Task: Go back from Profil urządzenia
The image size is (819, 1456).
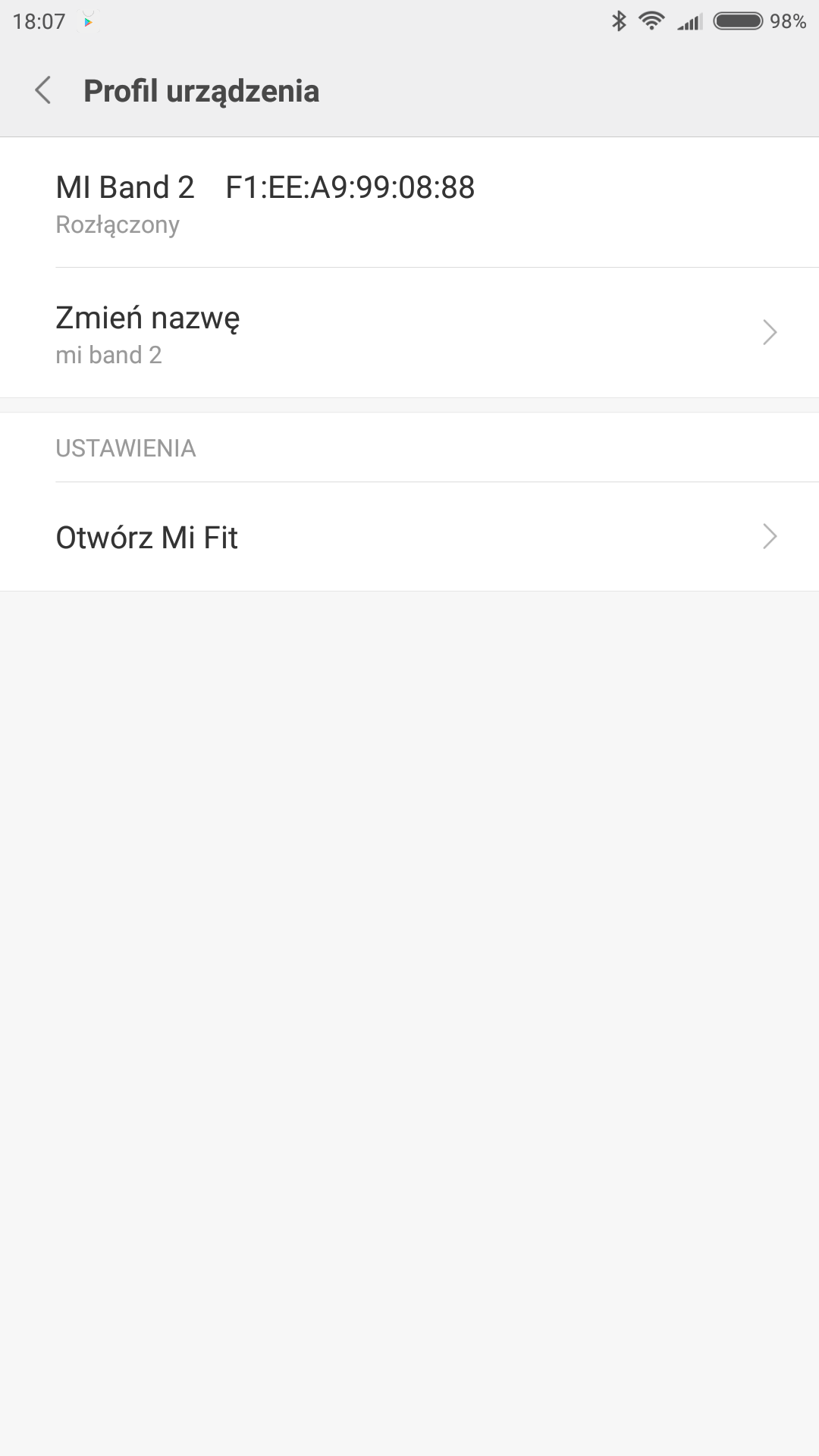Action: point(43,90)
